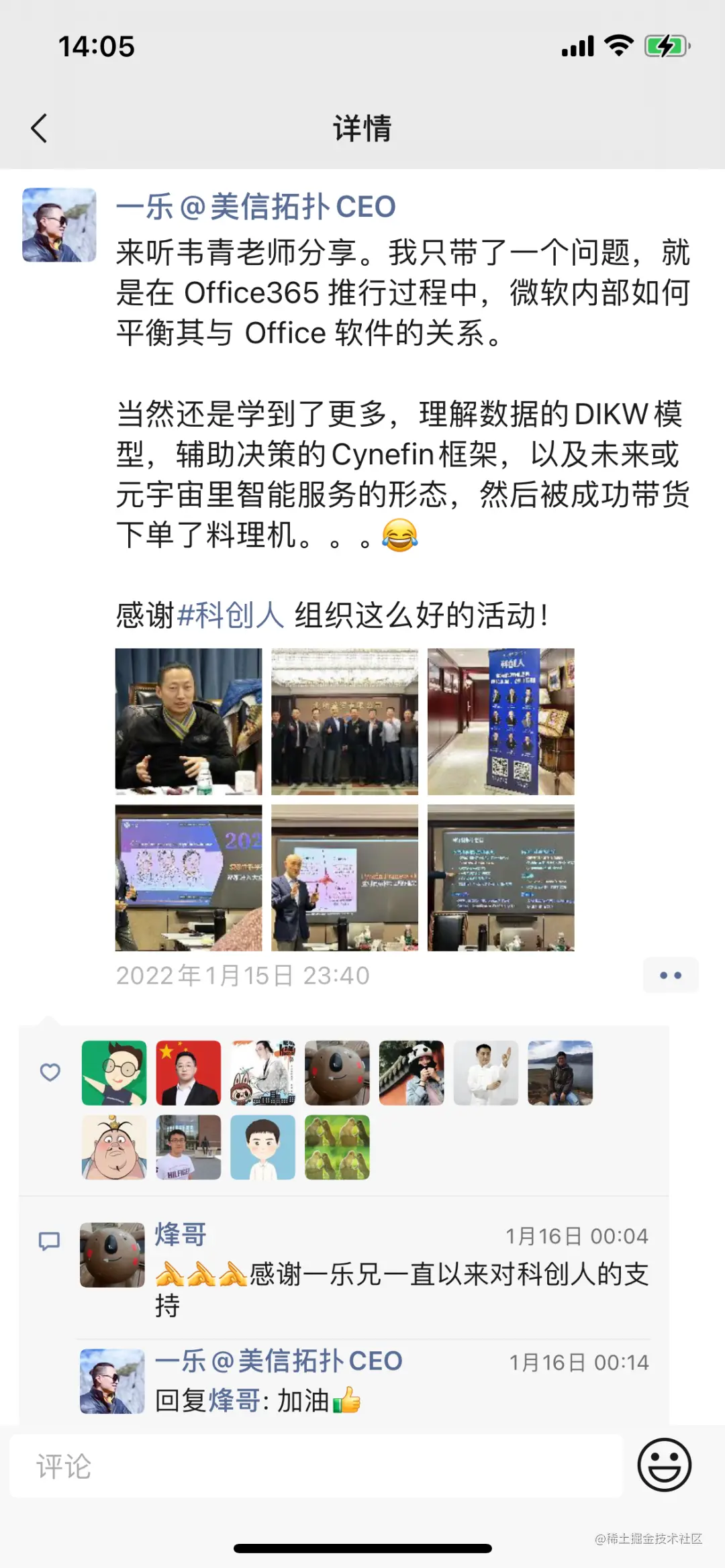Open the emoji picker
This screenshot has height=1568, width=725.
(x=664, y=1465)
